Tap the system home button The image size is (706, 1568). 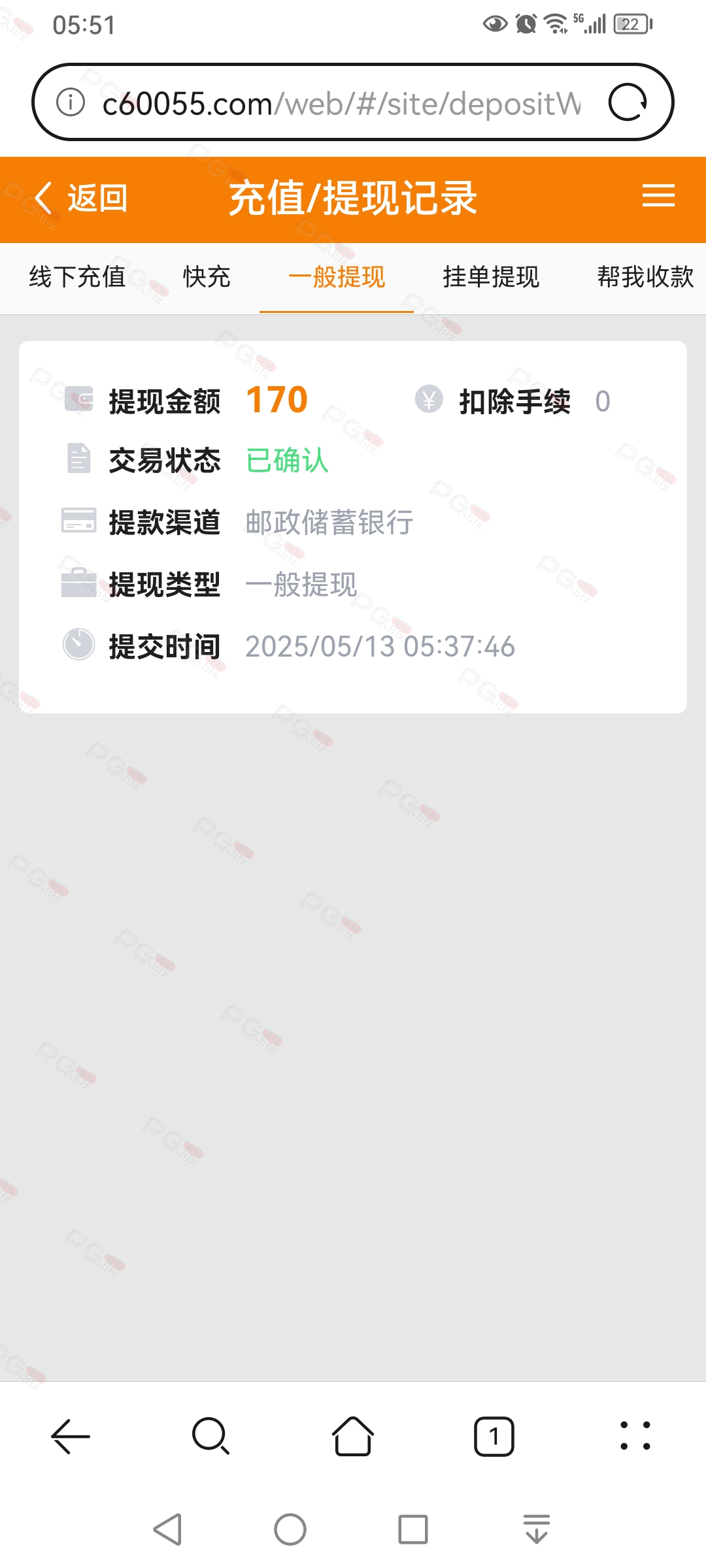coord(290,1529)
